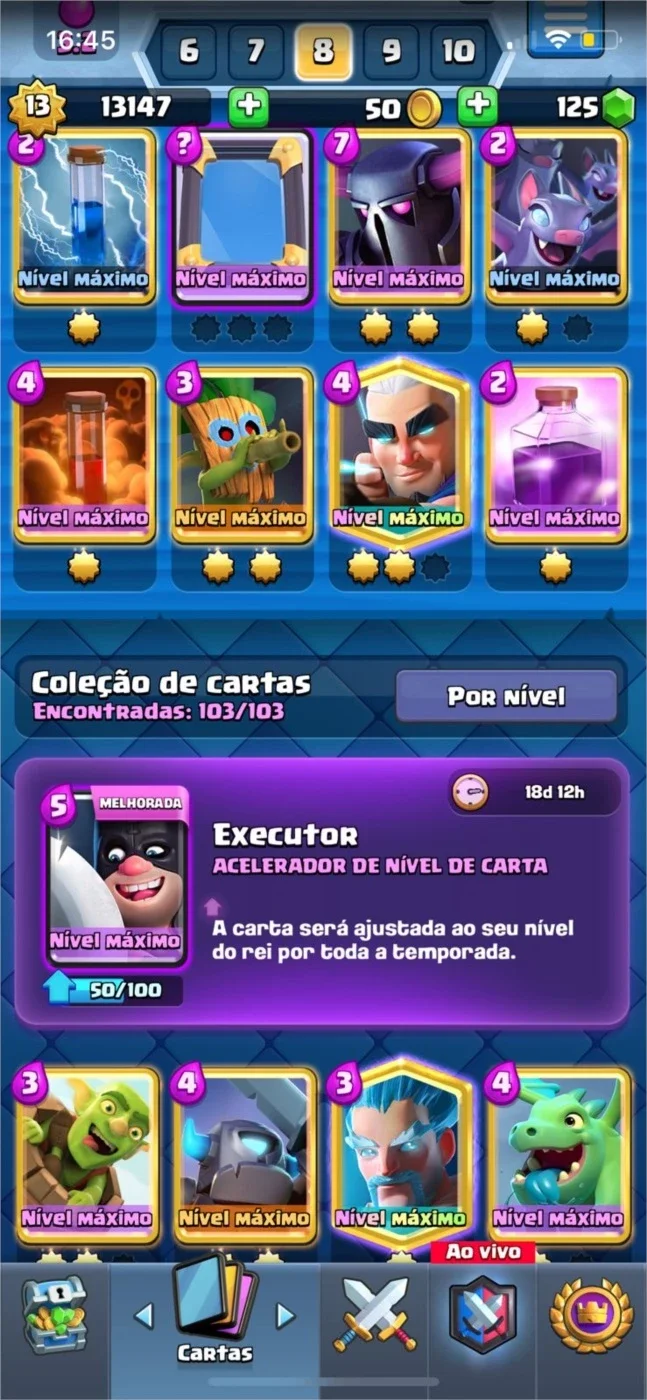Tap the green plus next to 13147
647x1400 pixels.
(x=248, y=106)
